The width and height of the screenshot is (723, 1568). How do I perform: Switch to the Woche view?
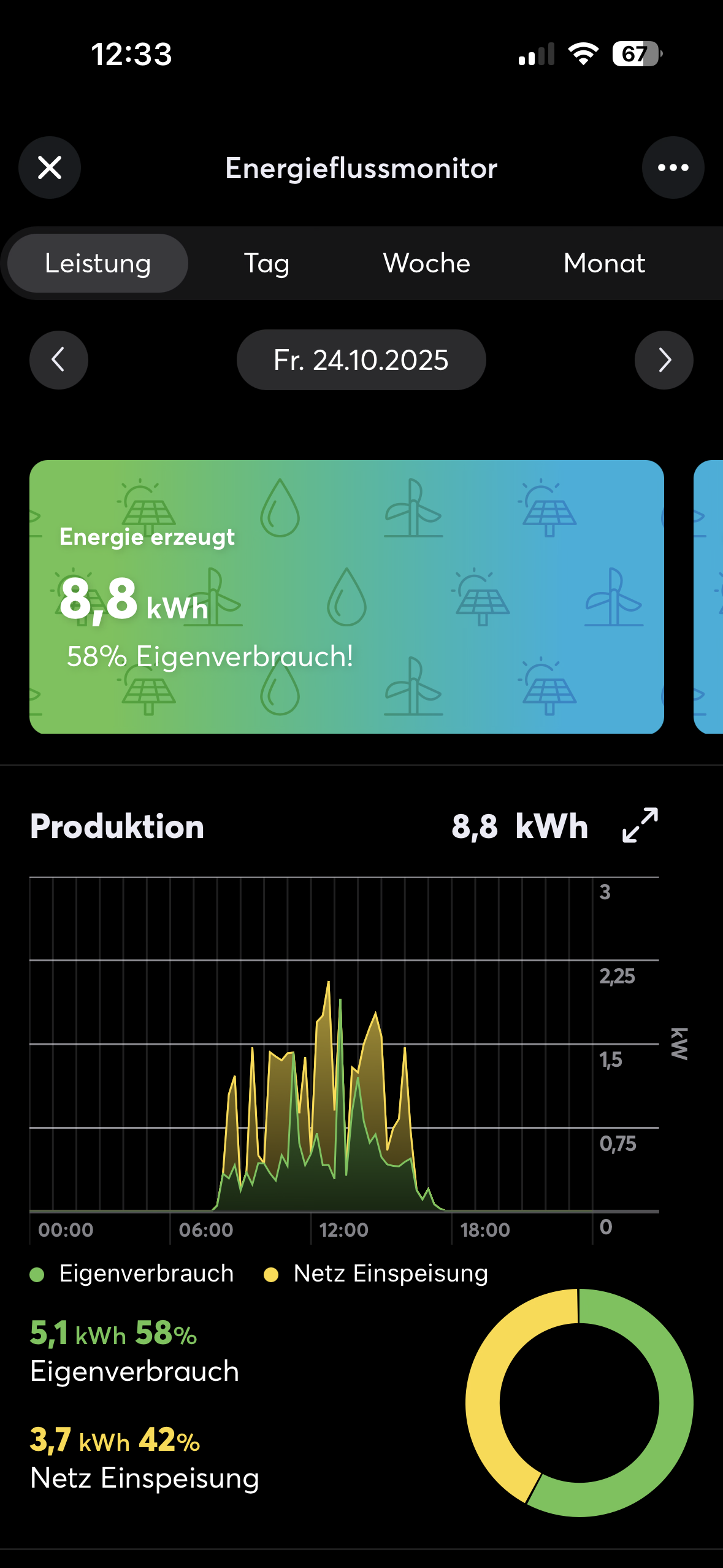tap(426, 263)
